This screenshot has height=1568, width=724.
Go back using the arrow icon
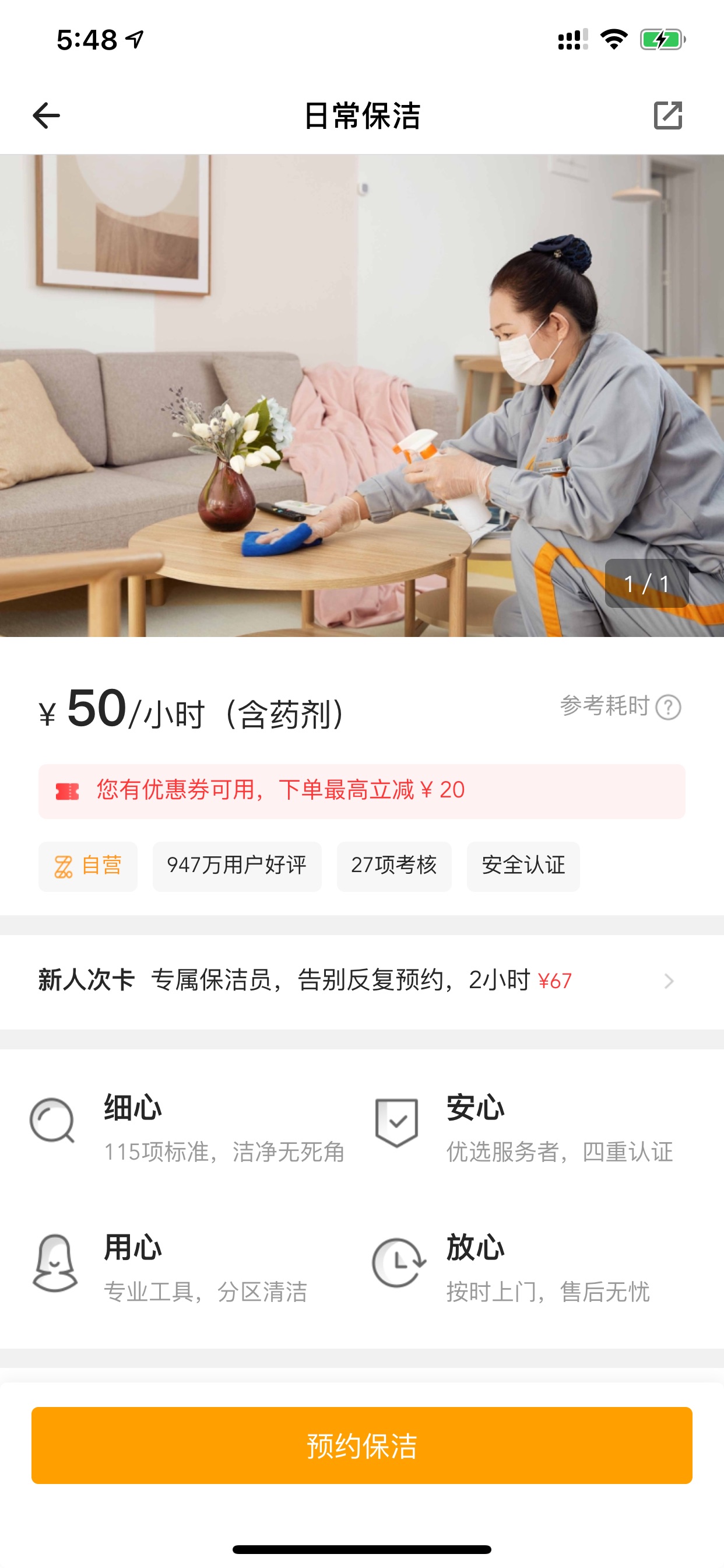tap(46, 116)
